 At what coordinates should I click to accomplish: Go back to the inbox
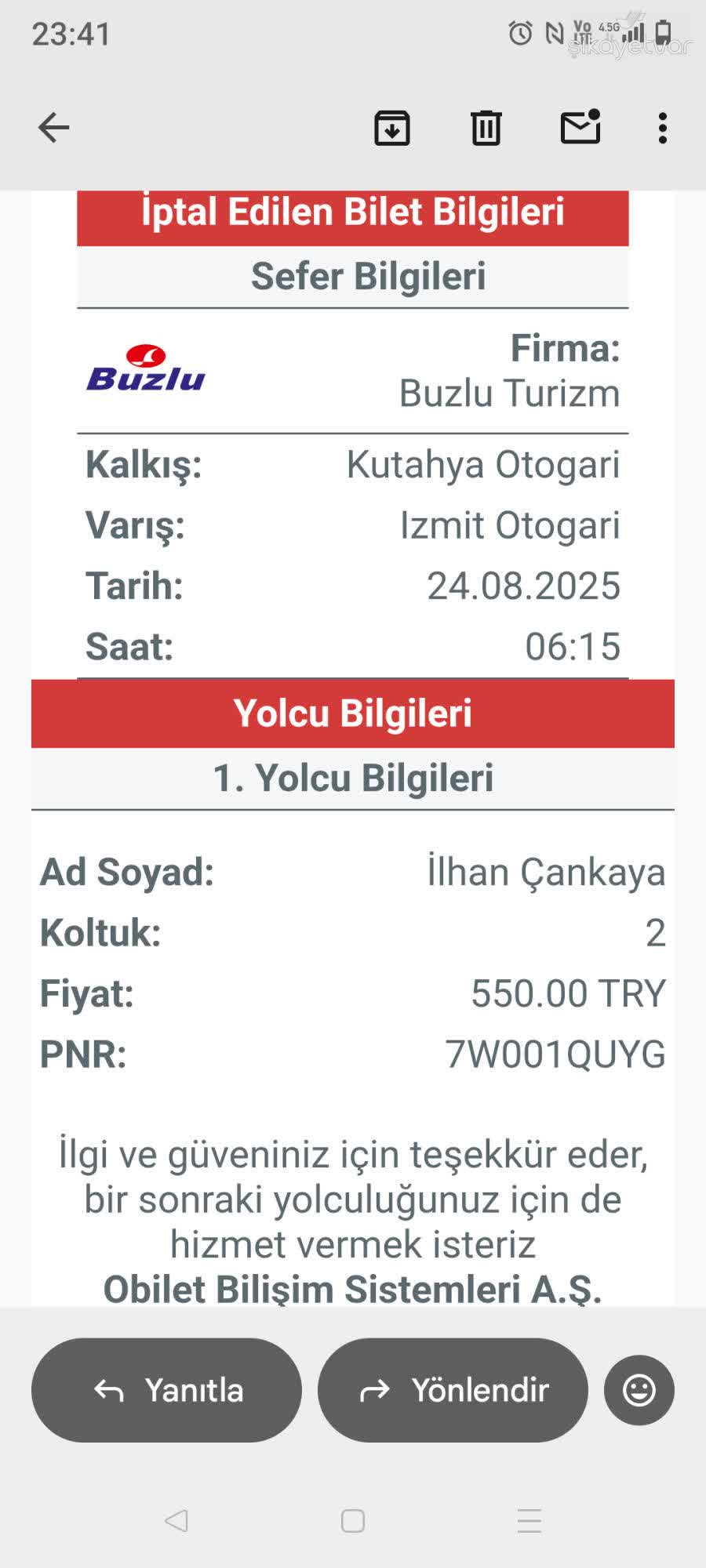(53, 128)
